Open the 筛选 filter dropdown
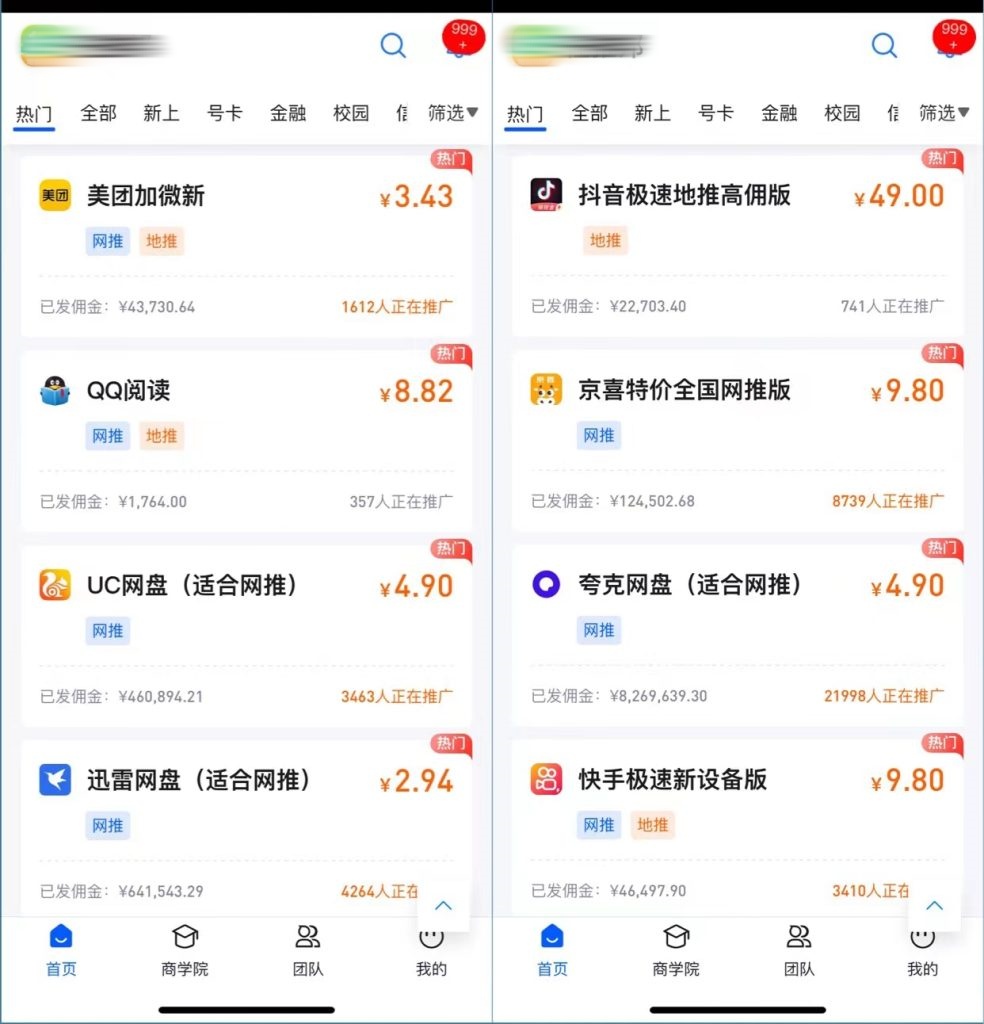 click(x=452, y=113)
